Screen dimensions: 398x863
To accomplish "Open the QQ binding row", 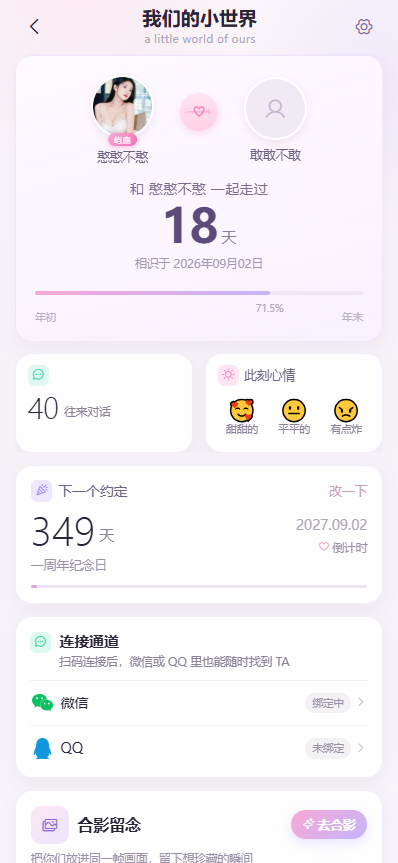I will point(199,748).
